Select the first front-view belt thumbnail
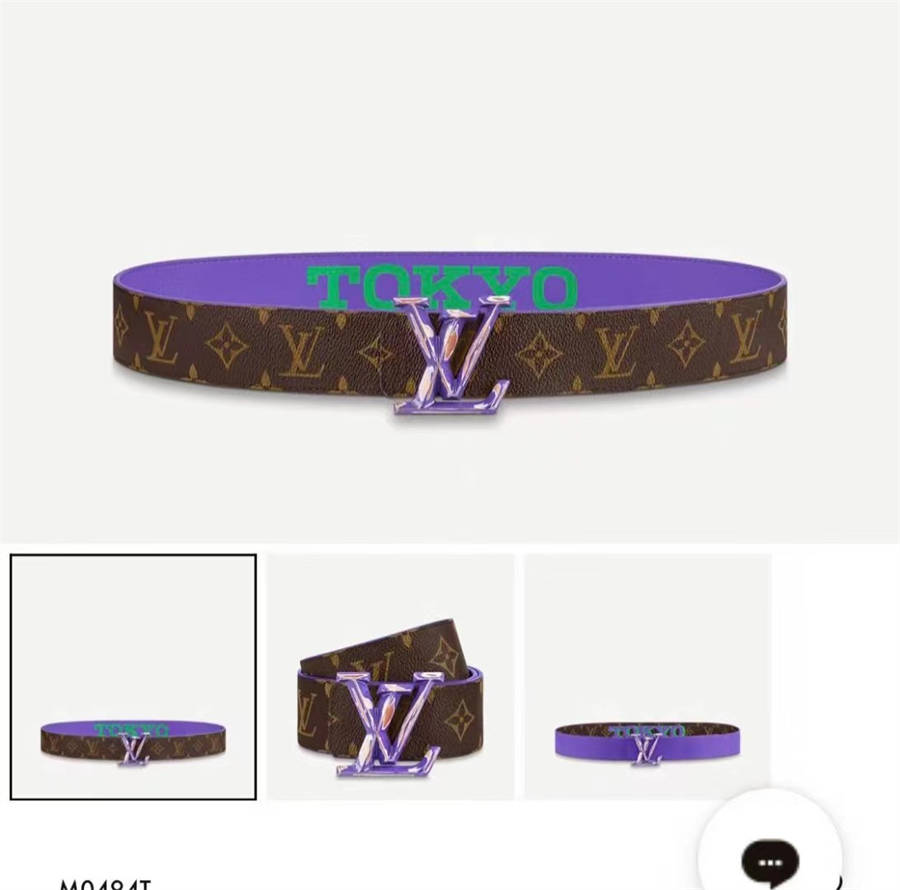The image size is (900, 890). 133,677
